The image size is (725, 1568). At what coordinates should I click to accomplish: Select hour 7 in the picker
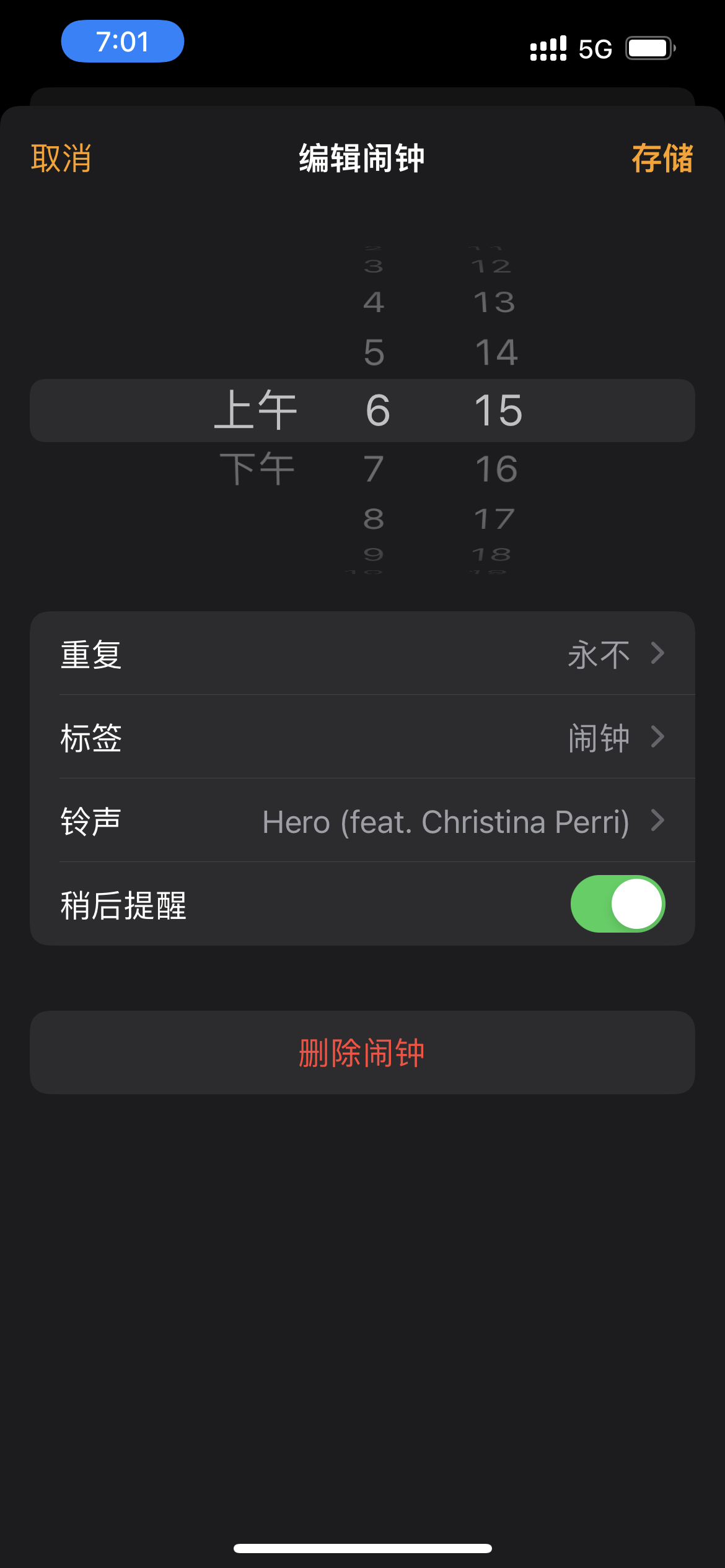374,469
